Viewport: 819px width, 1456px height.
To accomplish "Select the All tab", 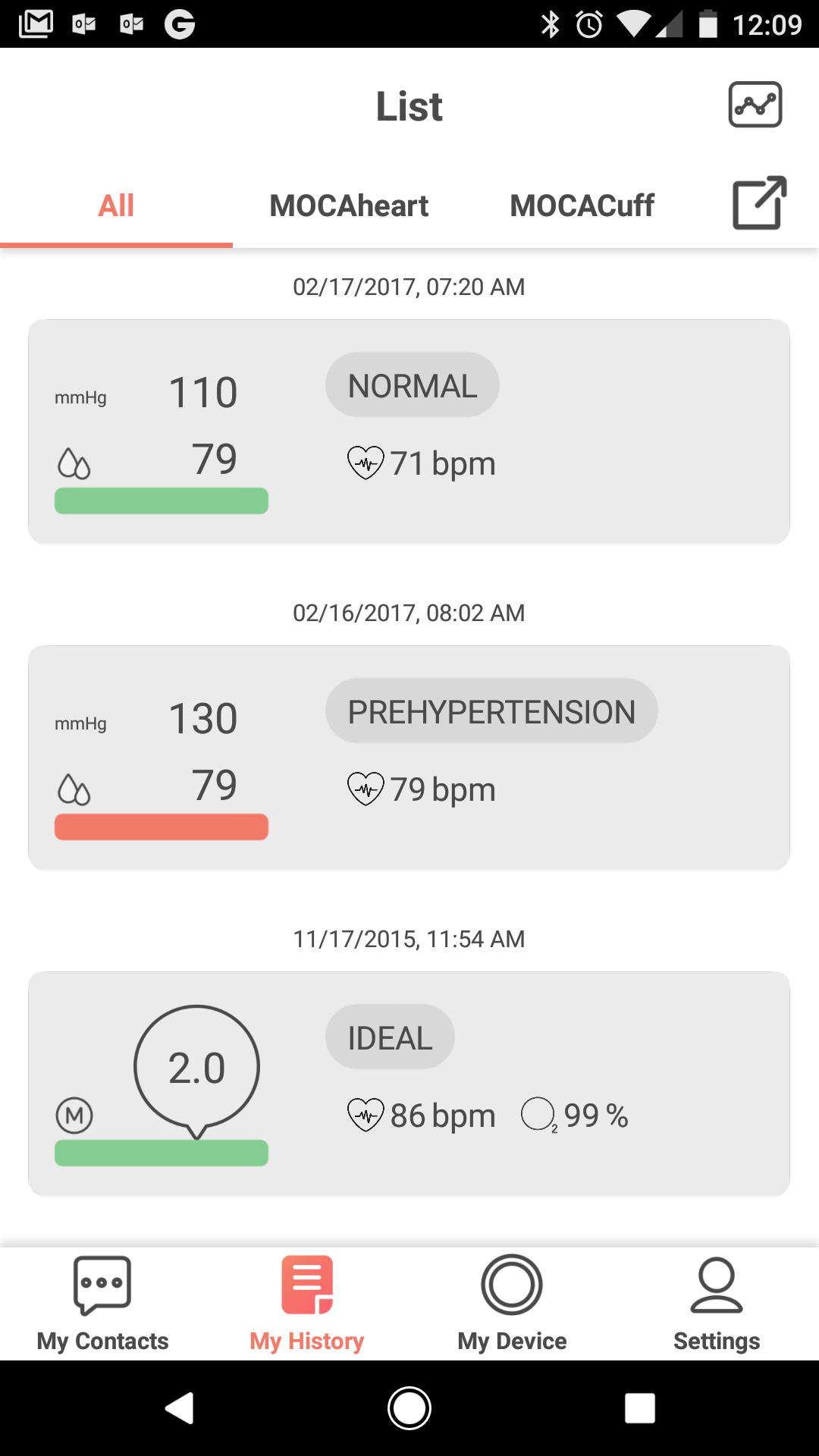I will 116,206.
